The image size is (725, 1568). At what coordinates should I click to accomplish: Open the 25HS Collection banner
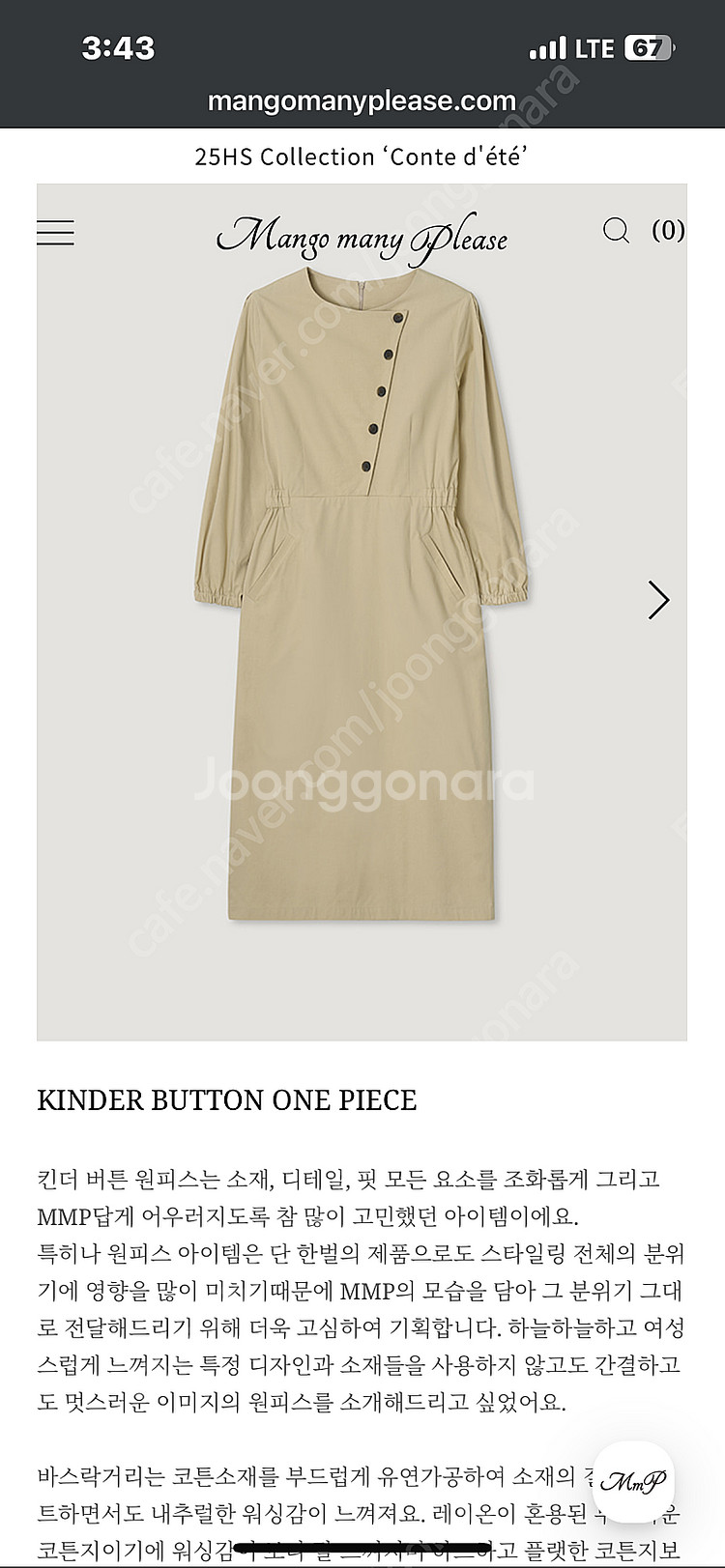(x=362, y=157)
